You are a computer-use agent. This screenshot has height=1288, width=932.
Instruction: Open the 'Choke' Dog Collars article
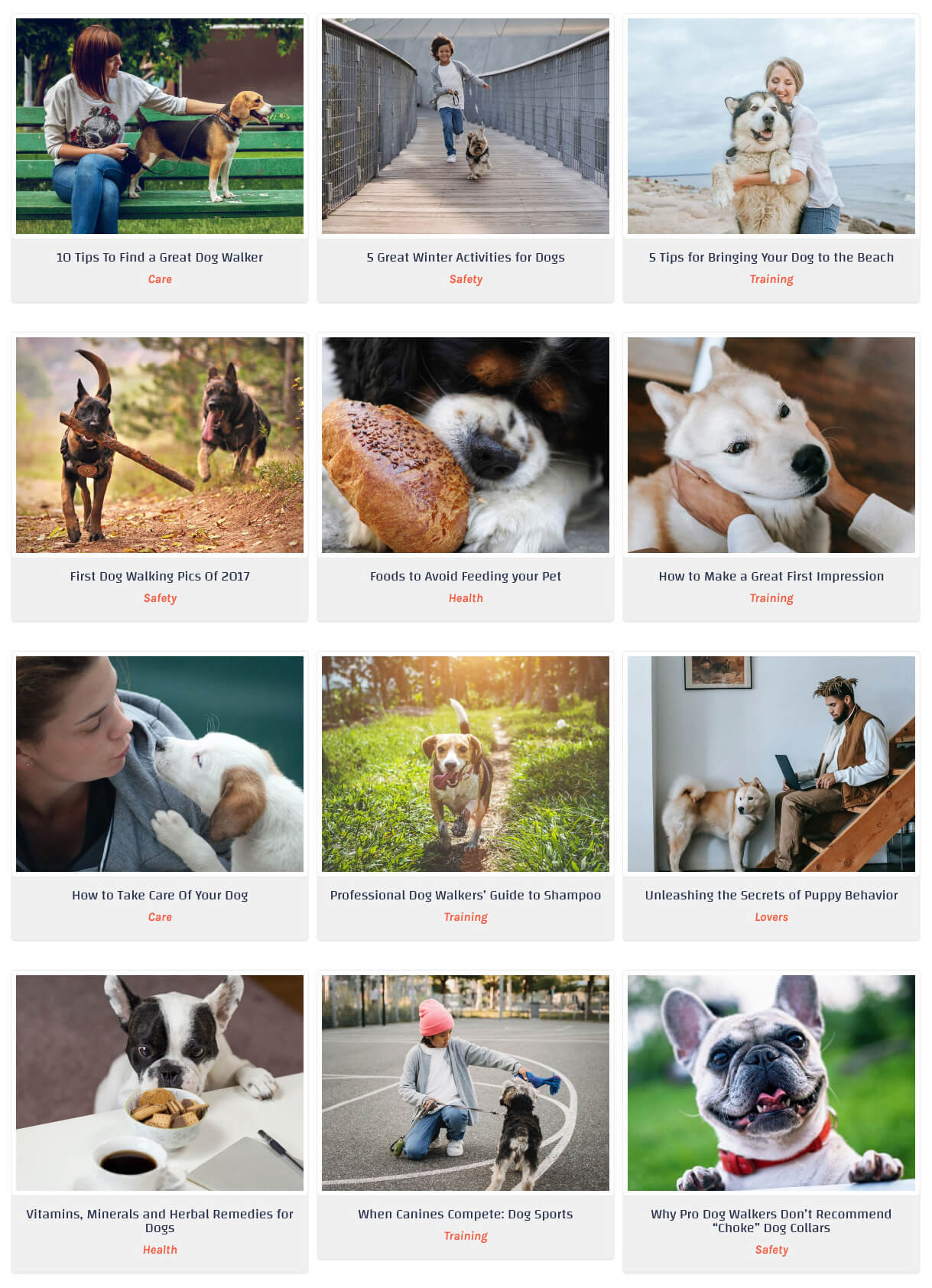tap(771, 1220)
